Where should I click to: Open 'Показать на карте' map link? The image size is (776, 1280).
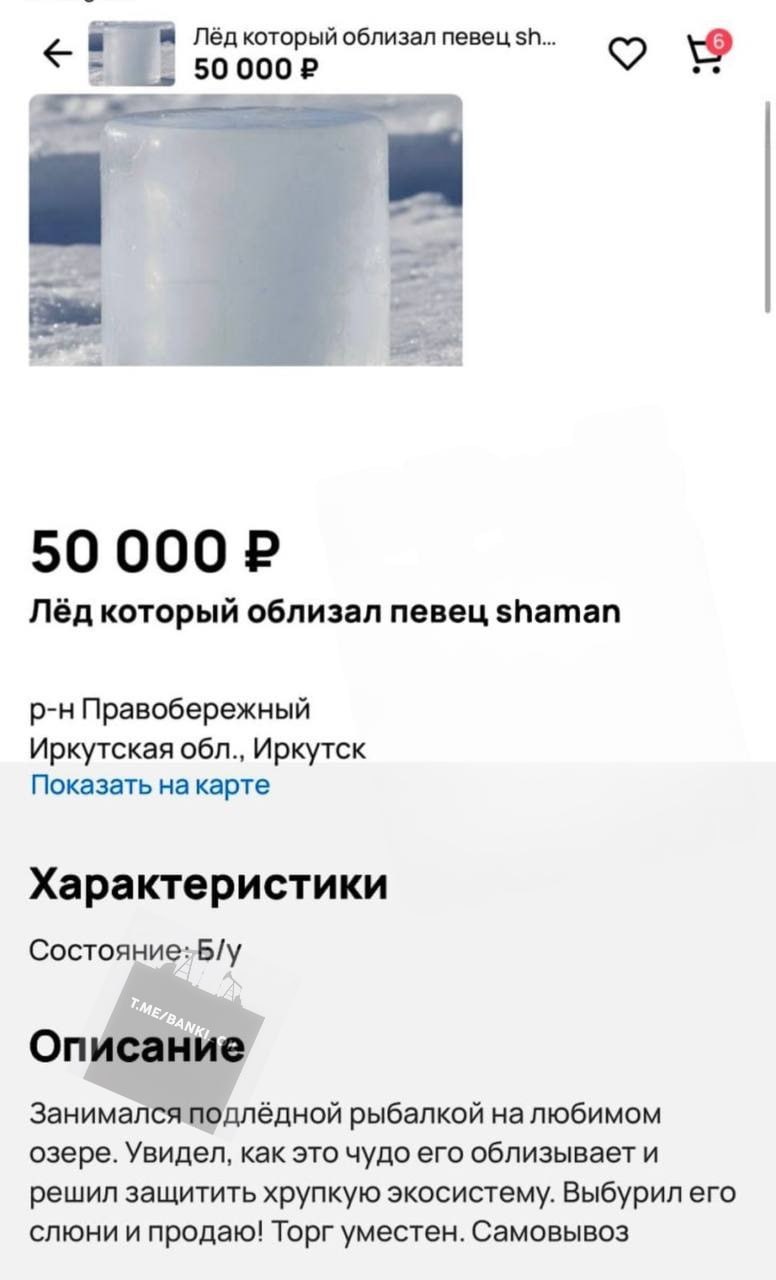click(x=148, y=786)
